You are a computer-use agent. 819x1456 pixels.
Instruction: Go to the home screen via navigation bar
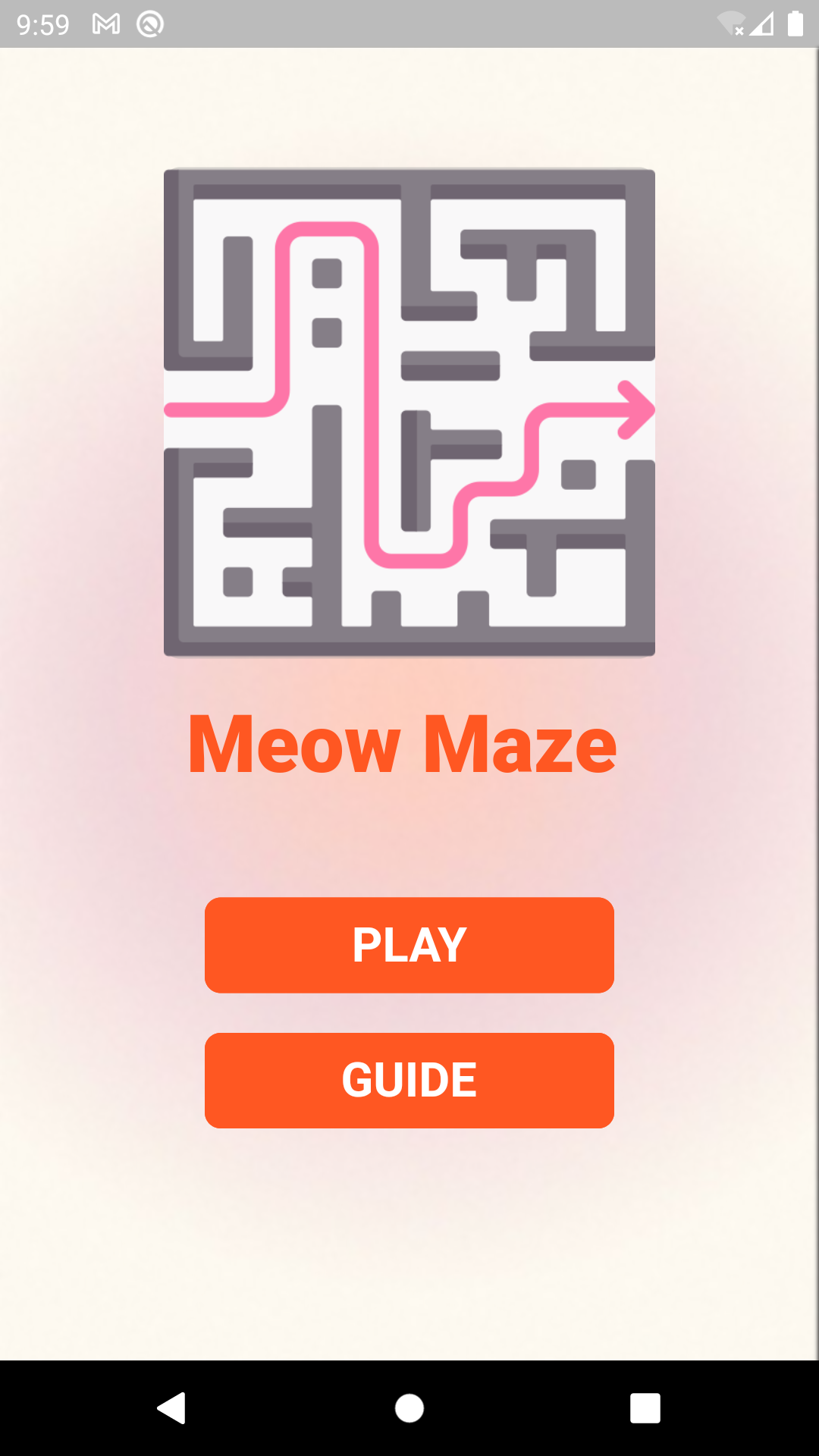click(x=409, y=1408)
